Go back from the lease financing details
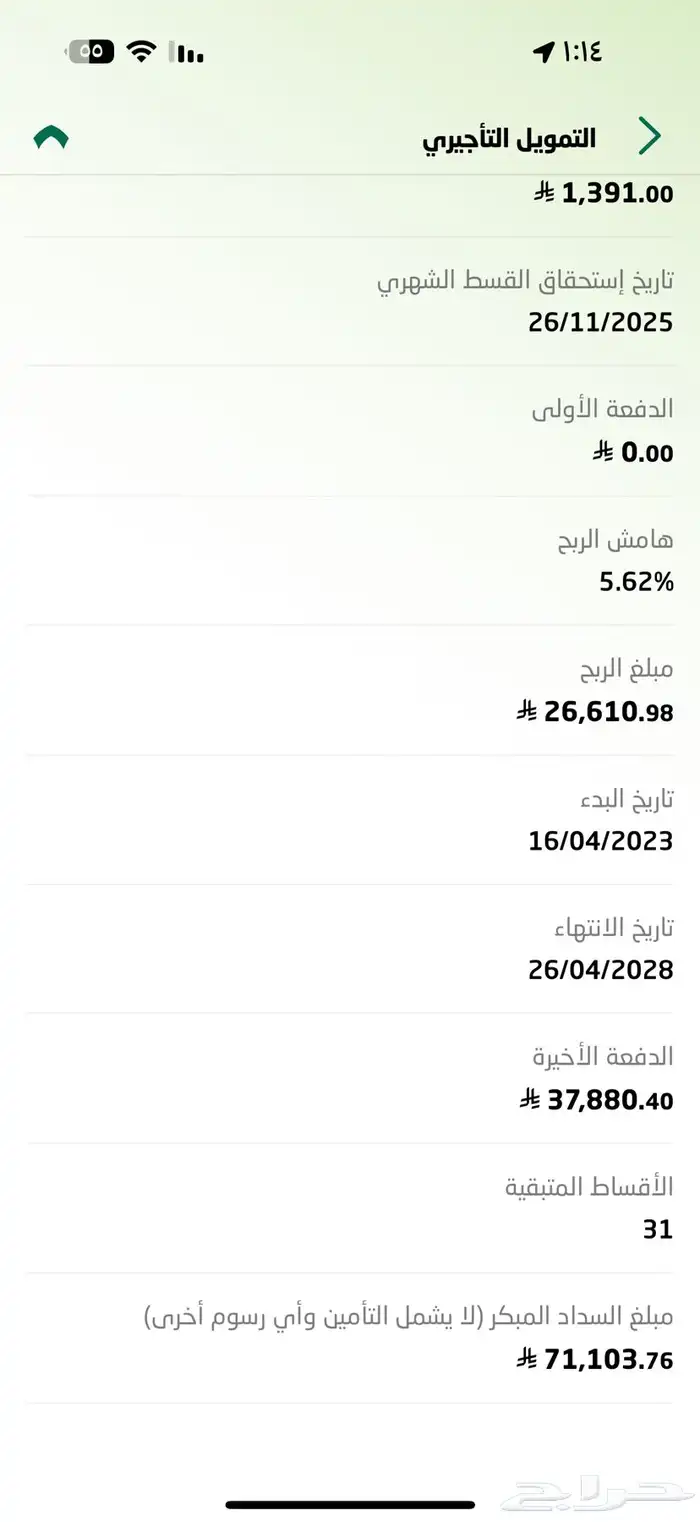This screenshot has width=700, height=1522. 650,137
